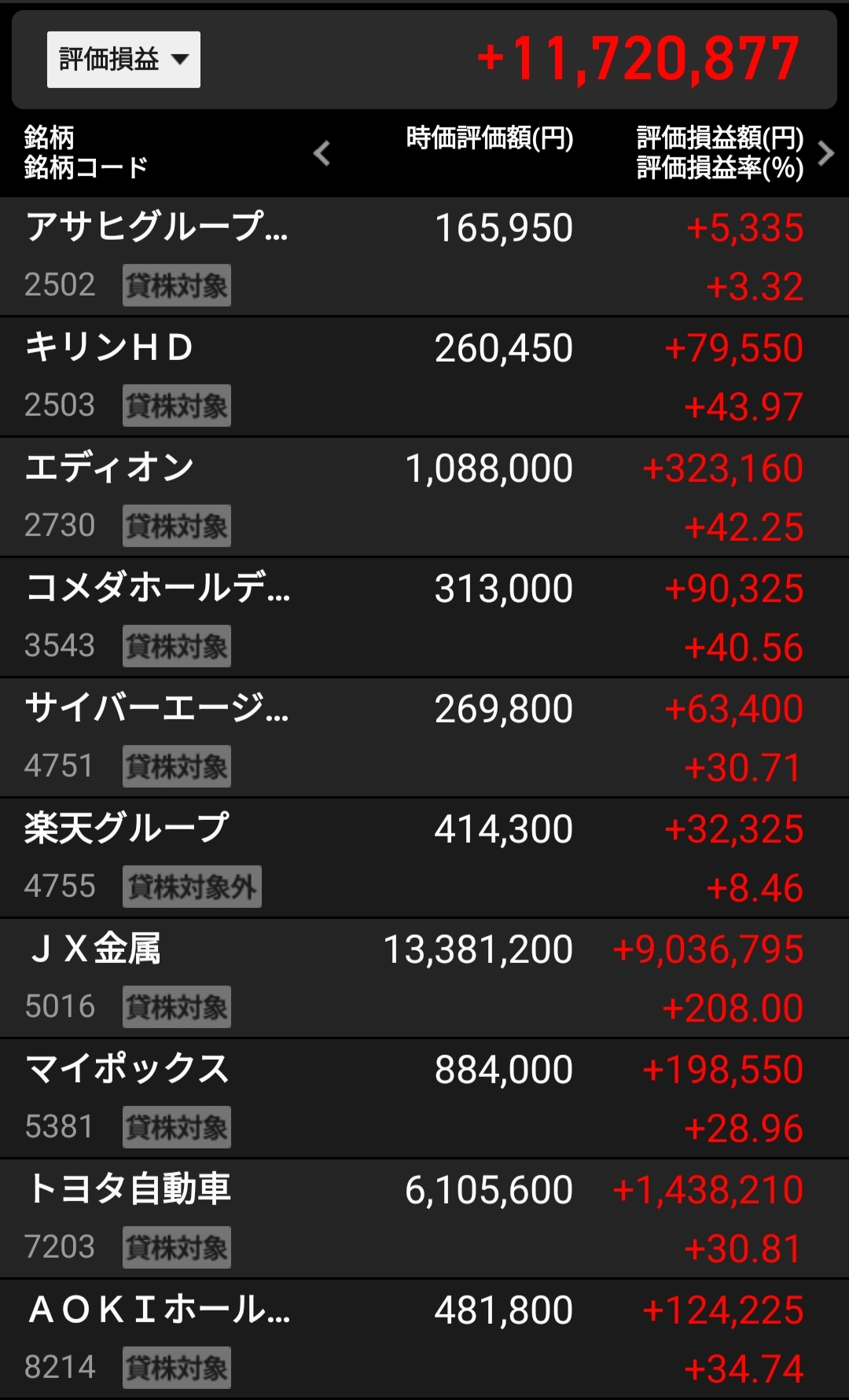Open the コメダホールデ 3543 holding
This screenshot has width=849, height=1400.
(x=424, y=618)
